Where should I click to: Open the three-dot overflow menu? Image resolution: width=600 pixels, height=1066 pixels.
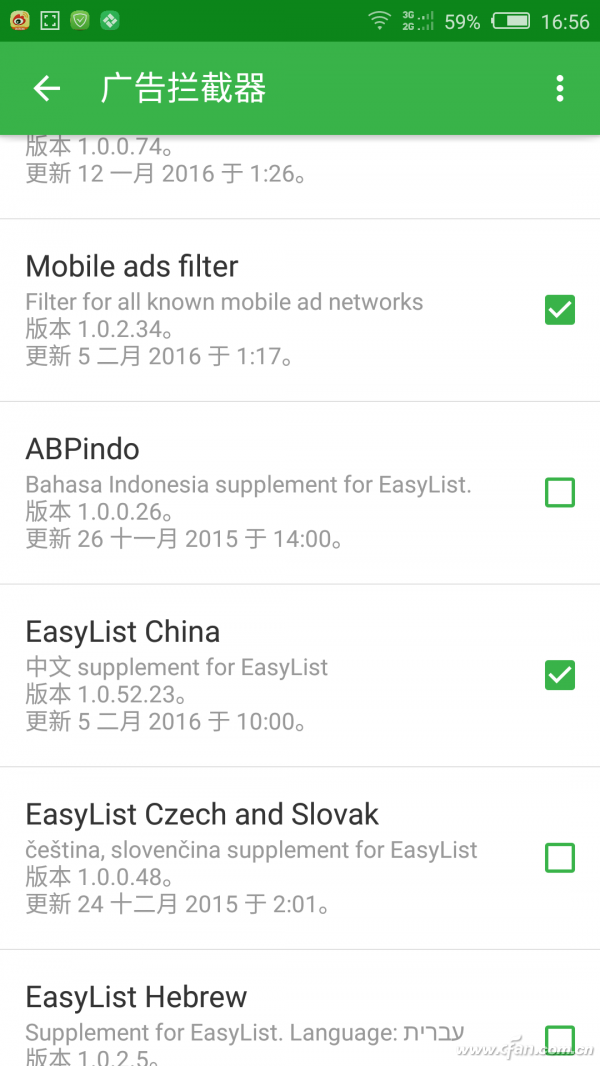(x=560, y=89)
